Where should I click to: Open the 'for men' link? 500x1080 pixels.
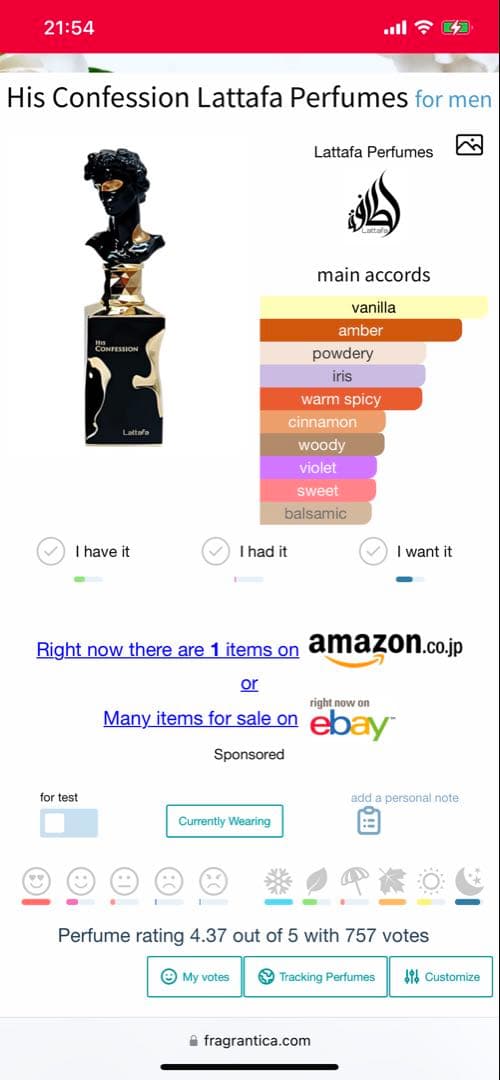453,100
